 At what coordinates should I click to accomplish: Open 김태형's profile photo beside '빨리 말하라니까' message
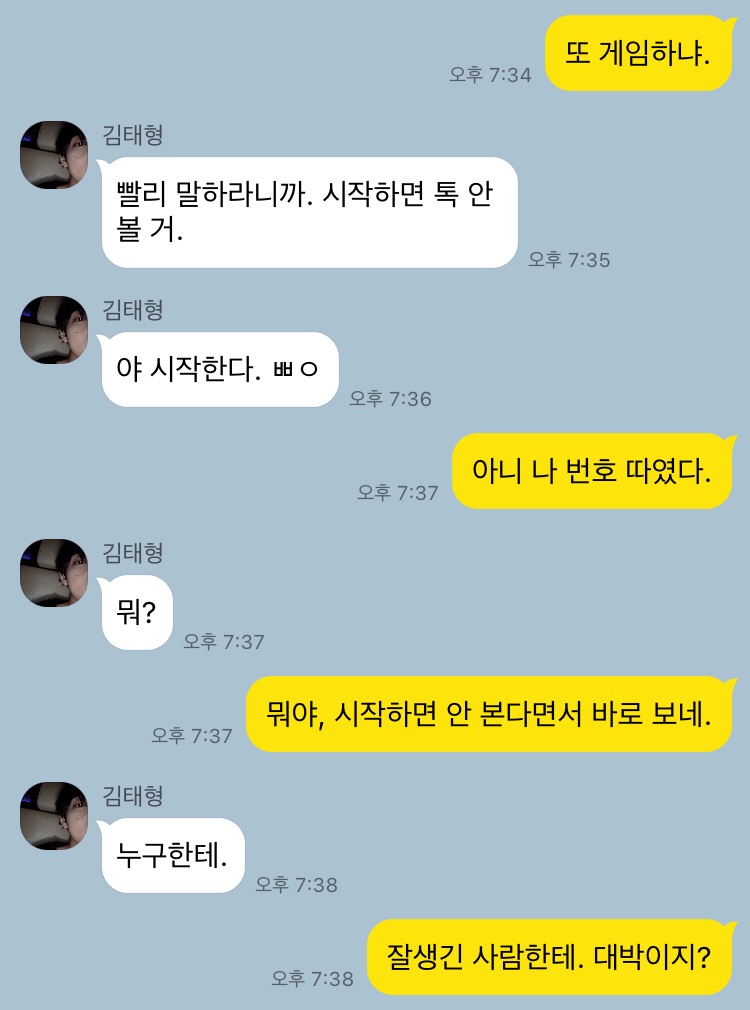pyautogui.click(x=54, y=155)
